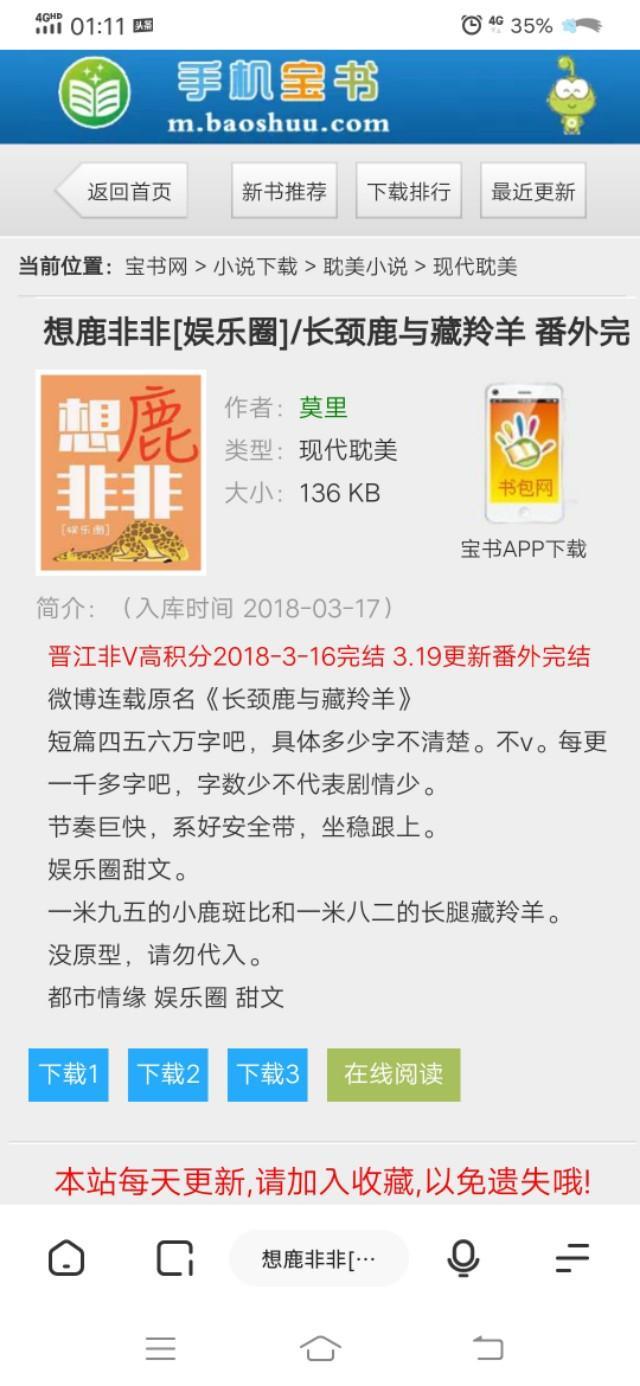Open the browser menu
The width and height of the screenshot is (640, 1386).
point(572,1258)
